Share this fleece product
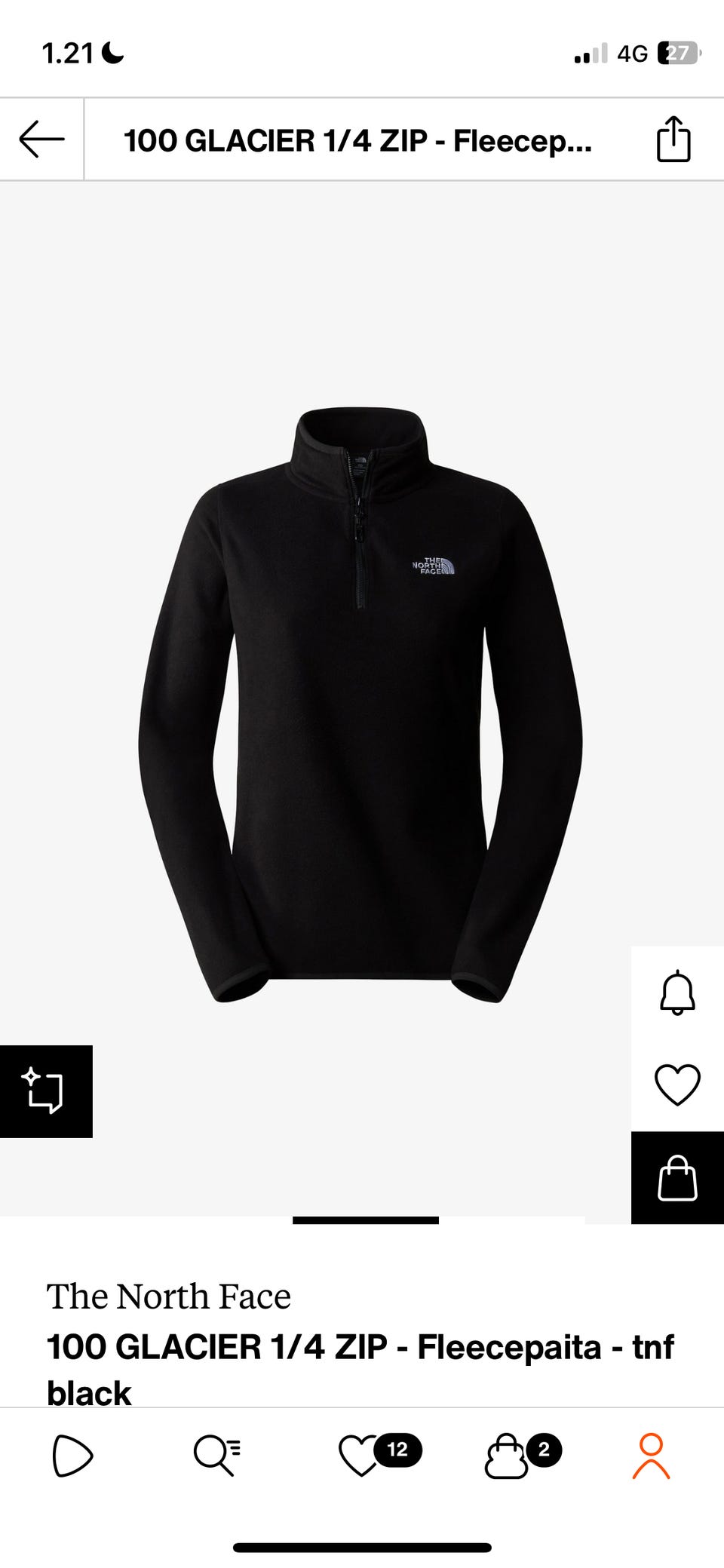The image size is (724, 1568). click(x=673, y=140)
